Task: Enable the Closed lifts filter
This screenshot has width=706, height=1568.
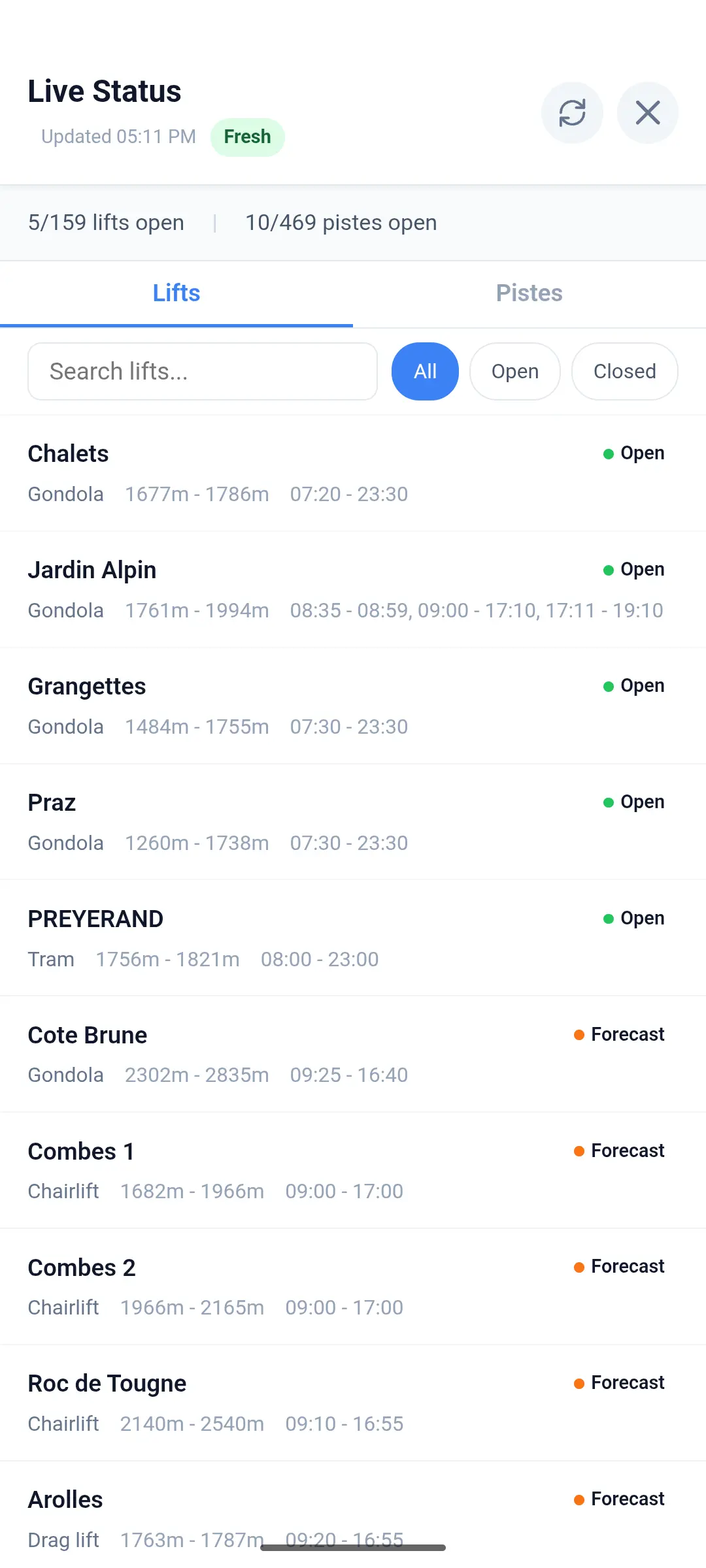Action: pyautogui.click(x=624, y=371)
